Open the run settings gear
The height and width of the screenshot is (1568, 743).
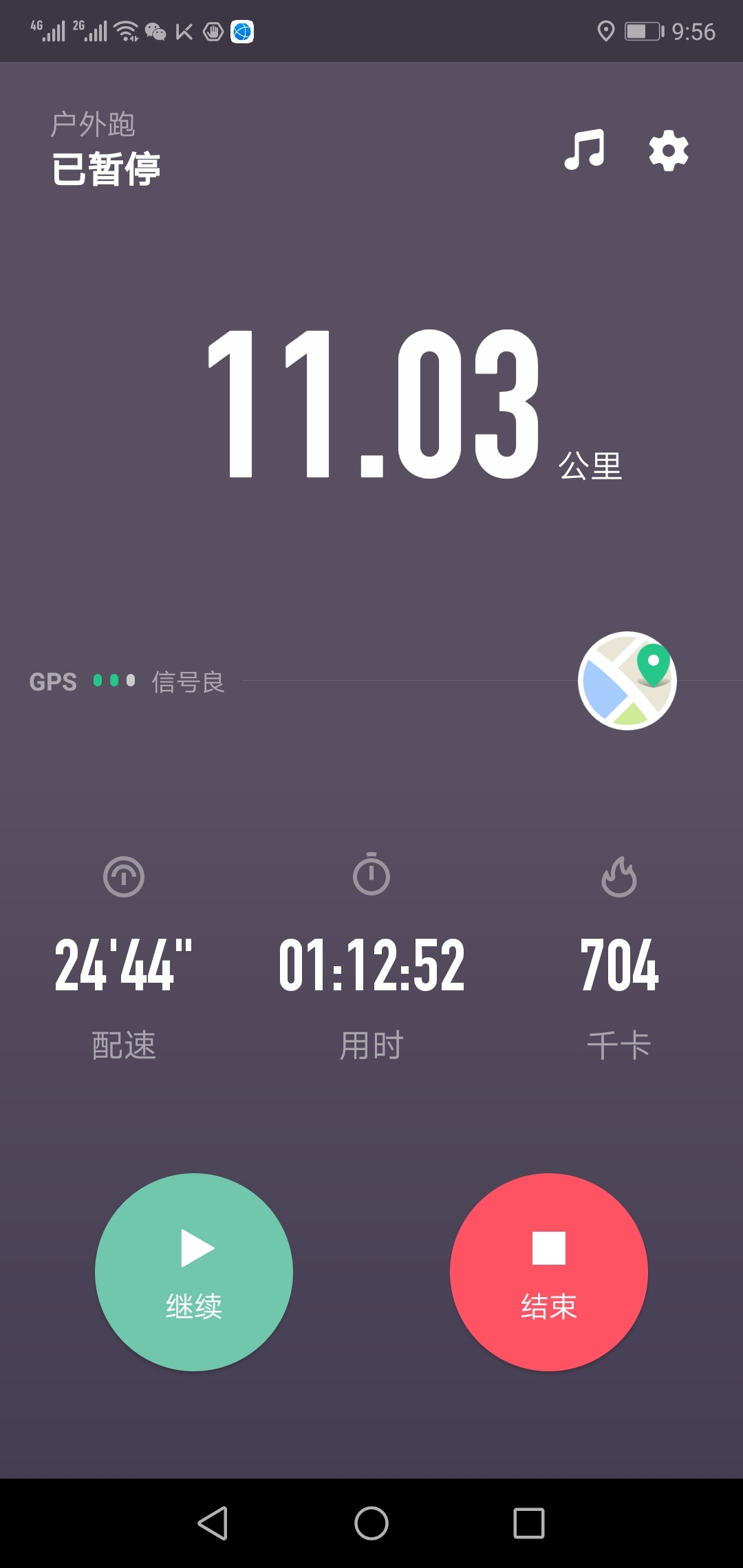point(669,151)
